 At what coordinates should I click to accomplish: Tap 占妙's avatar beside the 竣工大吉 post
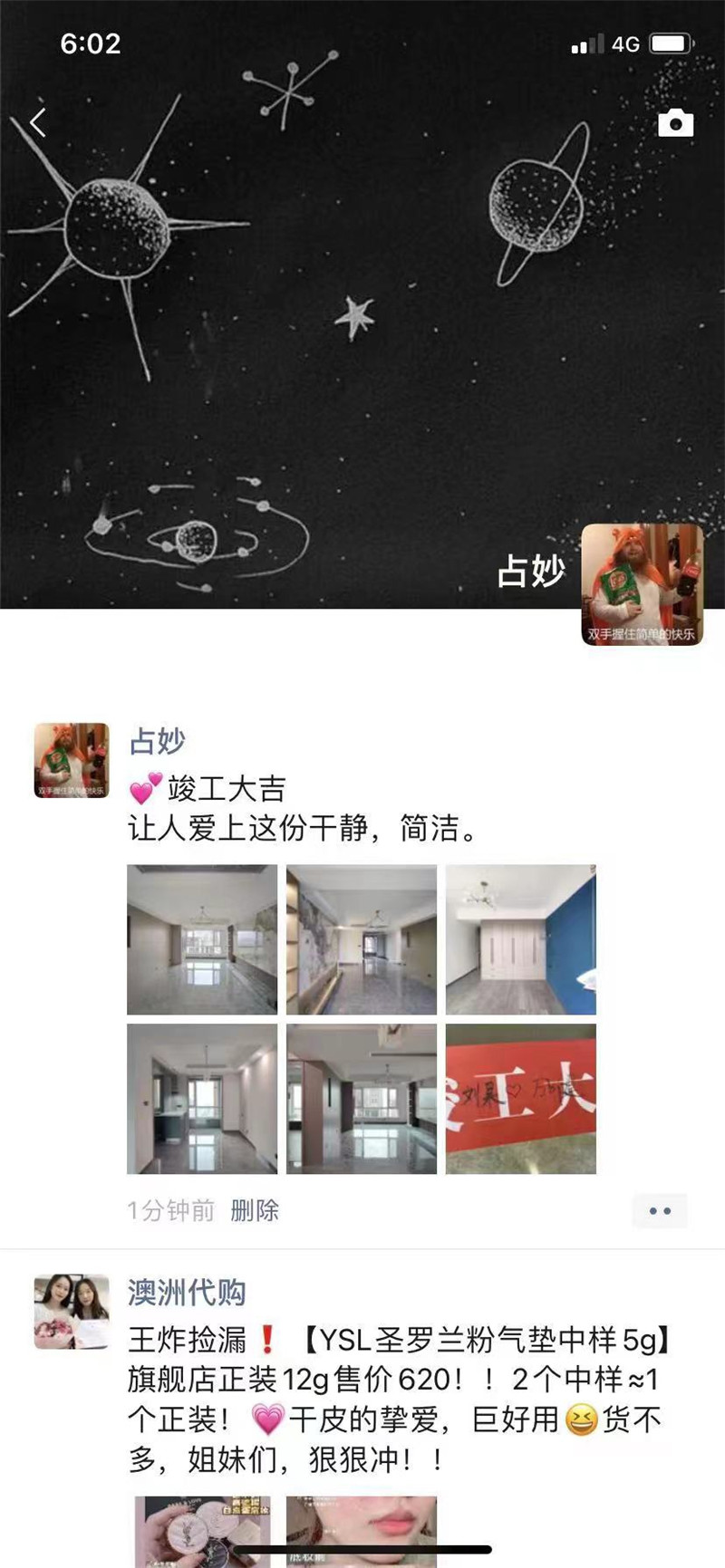point(72,760)
